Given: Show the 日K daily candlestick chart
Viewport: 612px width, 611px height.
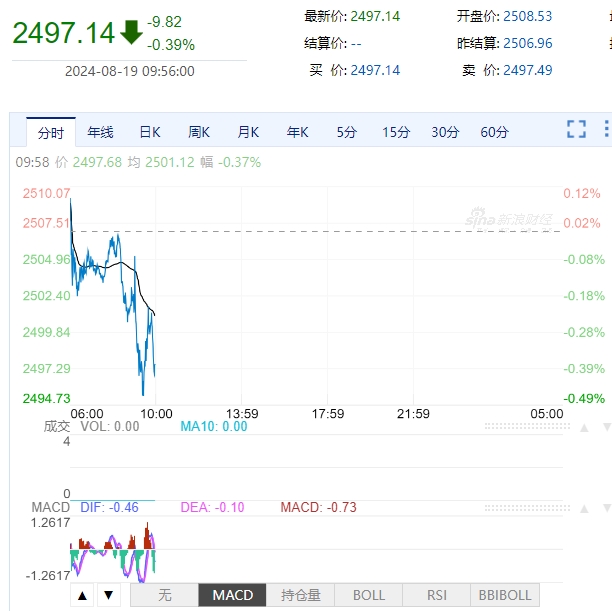Looking at the screenshot, I should (x=149, y=132).
